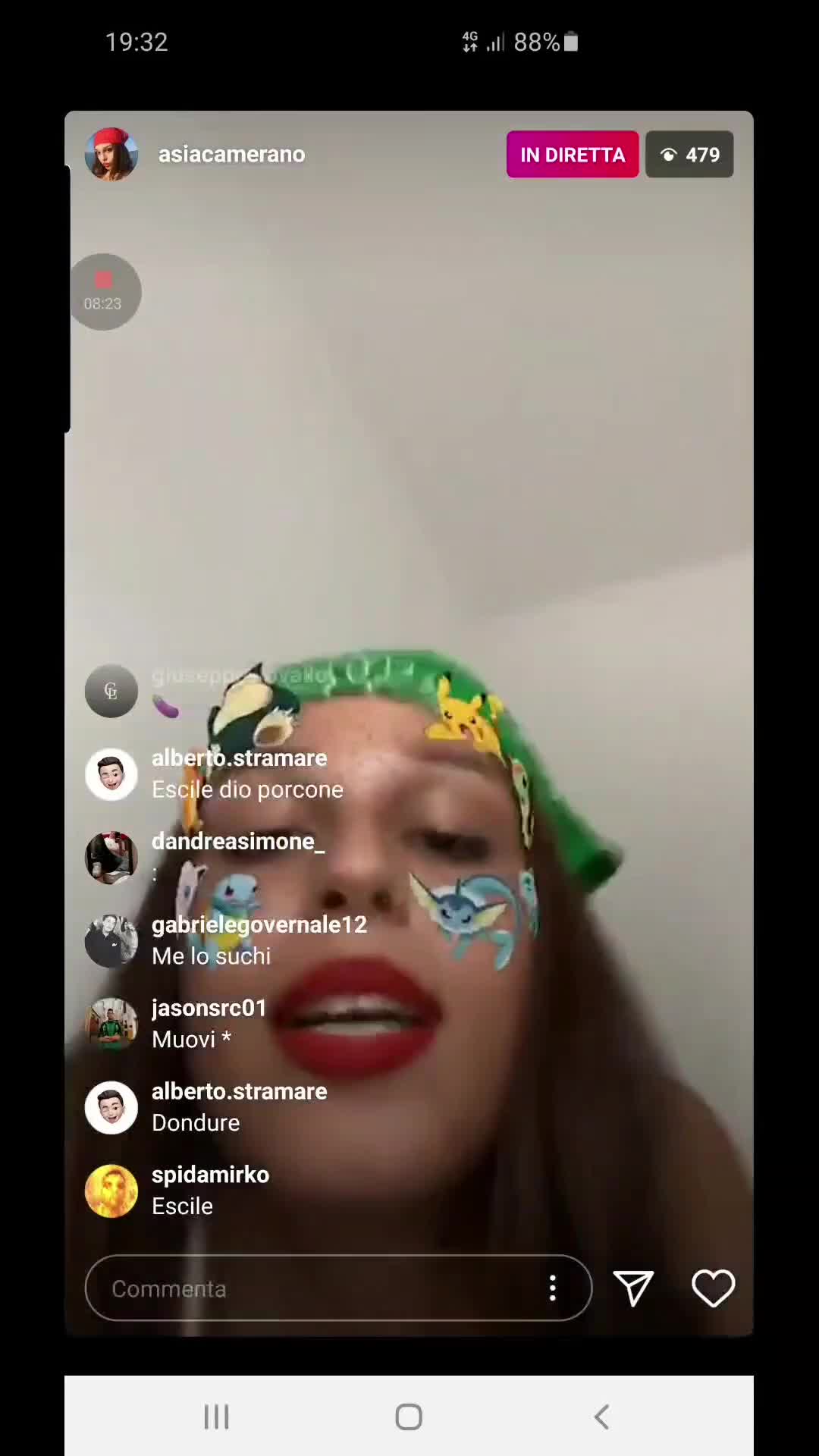Open jasonsrc01's comment
Image resolution: width=819 pixels, height=1456 pixels.
pyautogui.click(x=209, y=1024)
